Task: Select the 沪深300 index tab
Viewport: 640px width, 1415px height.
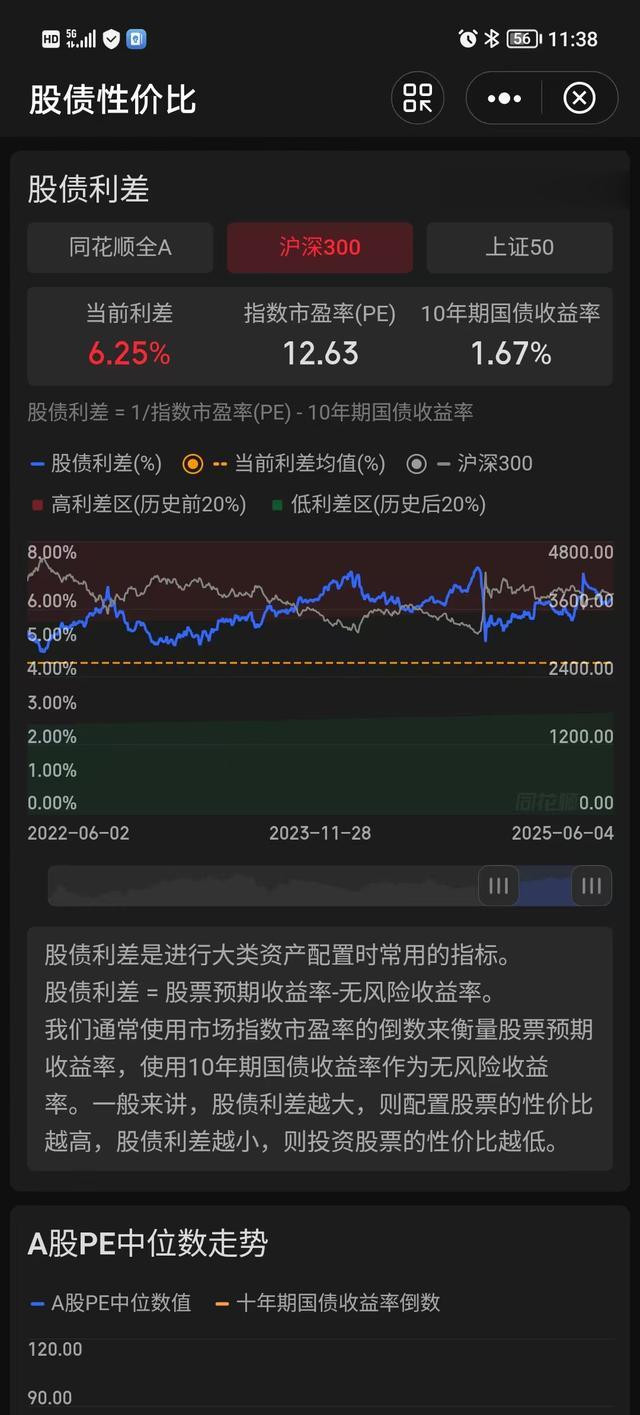Action: 320,247
